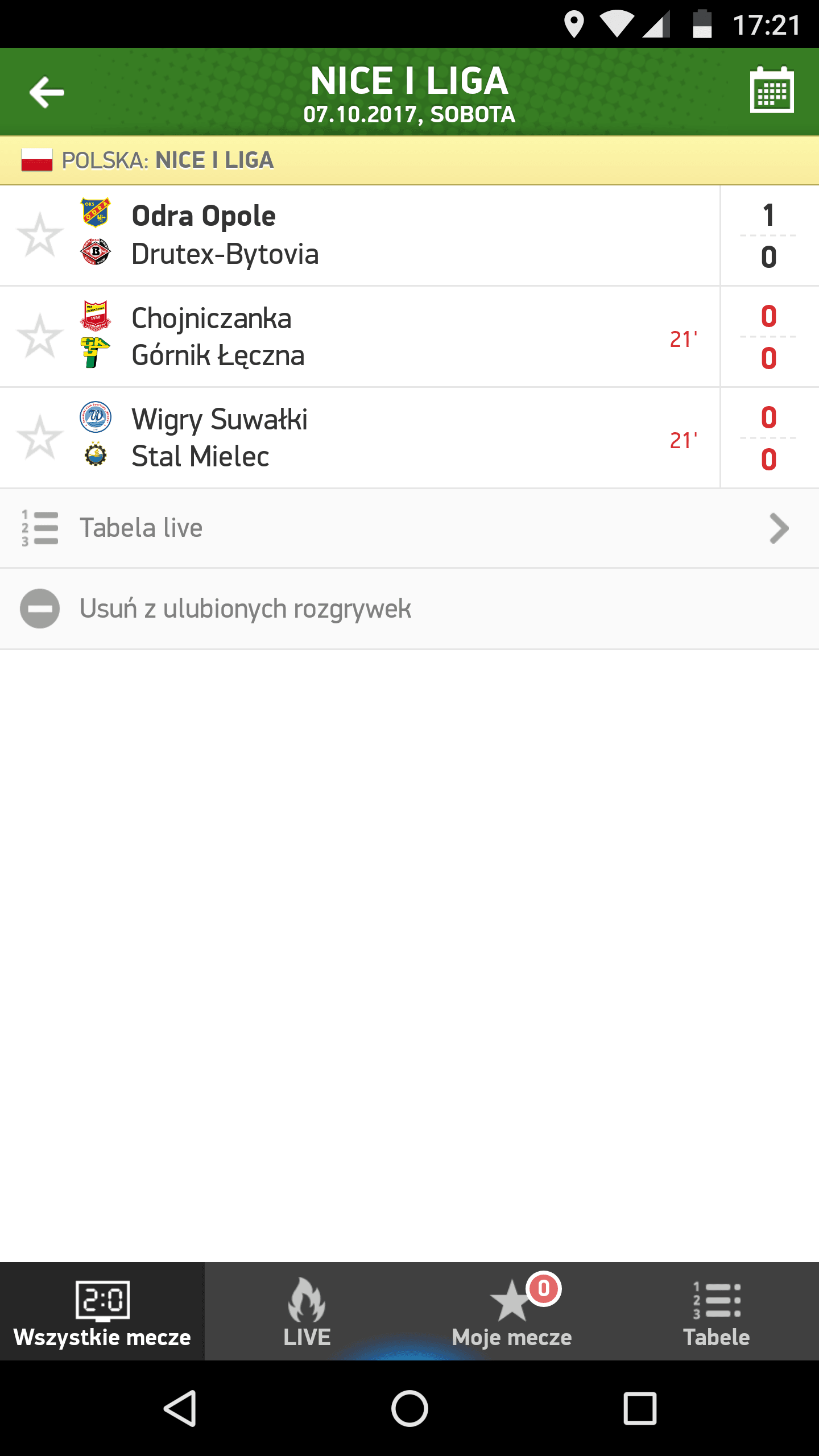This screenshot has width=819, height=1456.
Task: Tap the system home button
Action: (x=409, y=1409)
